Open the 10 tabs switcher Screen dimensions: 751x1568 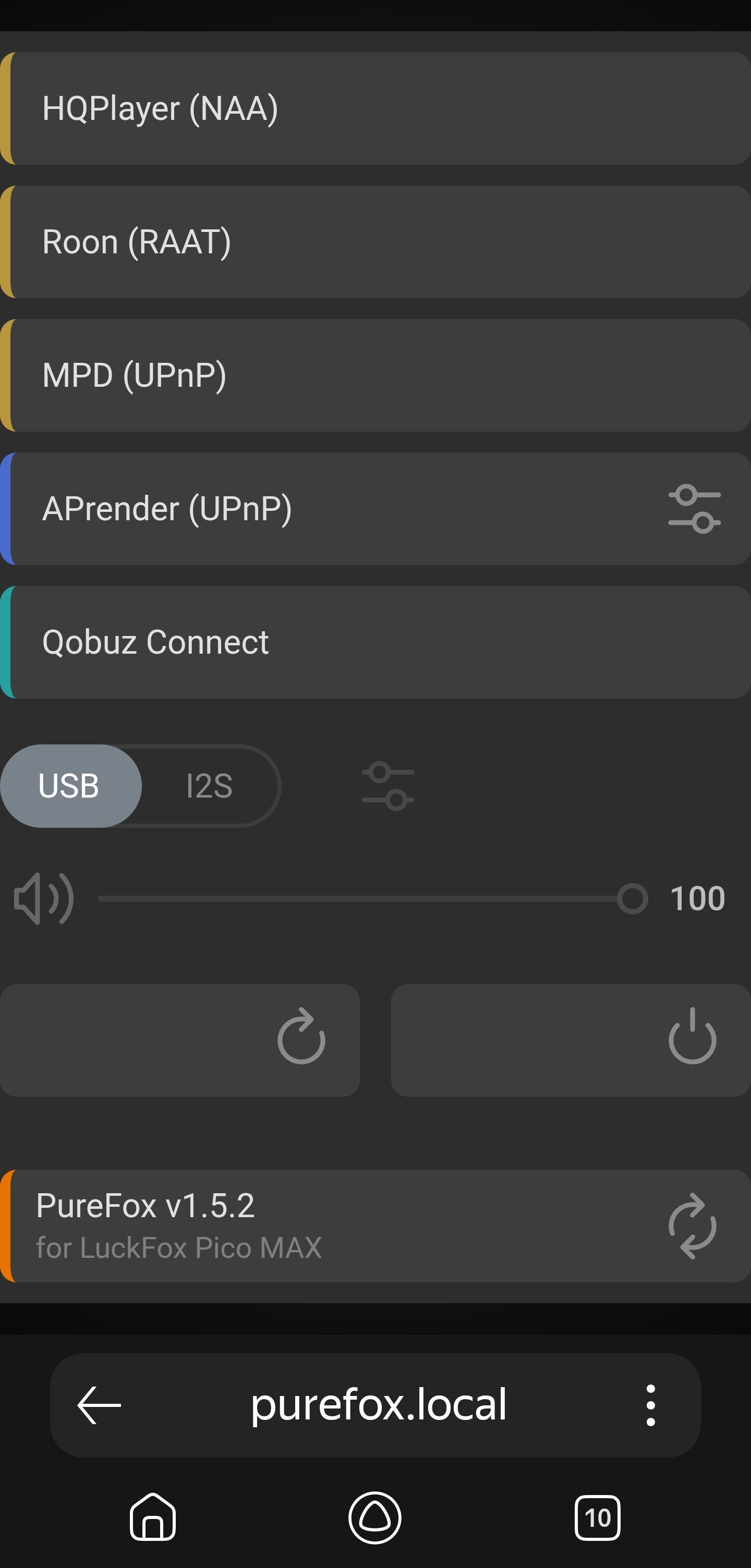597,1517
